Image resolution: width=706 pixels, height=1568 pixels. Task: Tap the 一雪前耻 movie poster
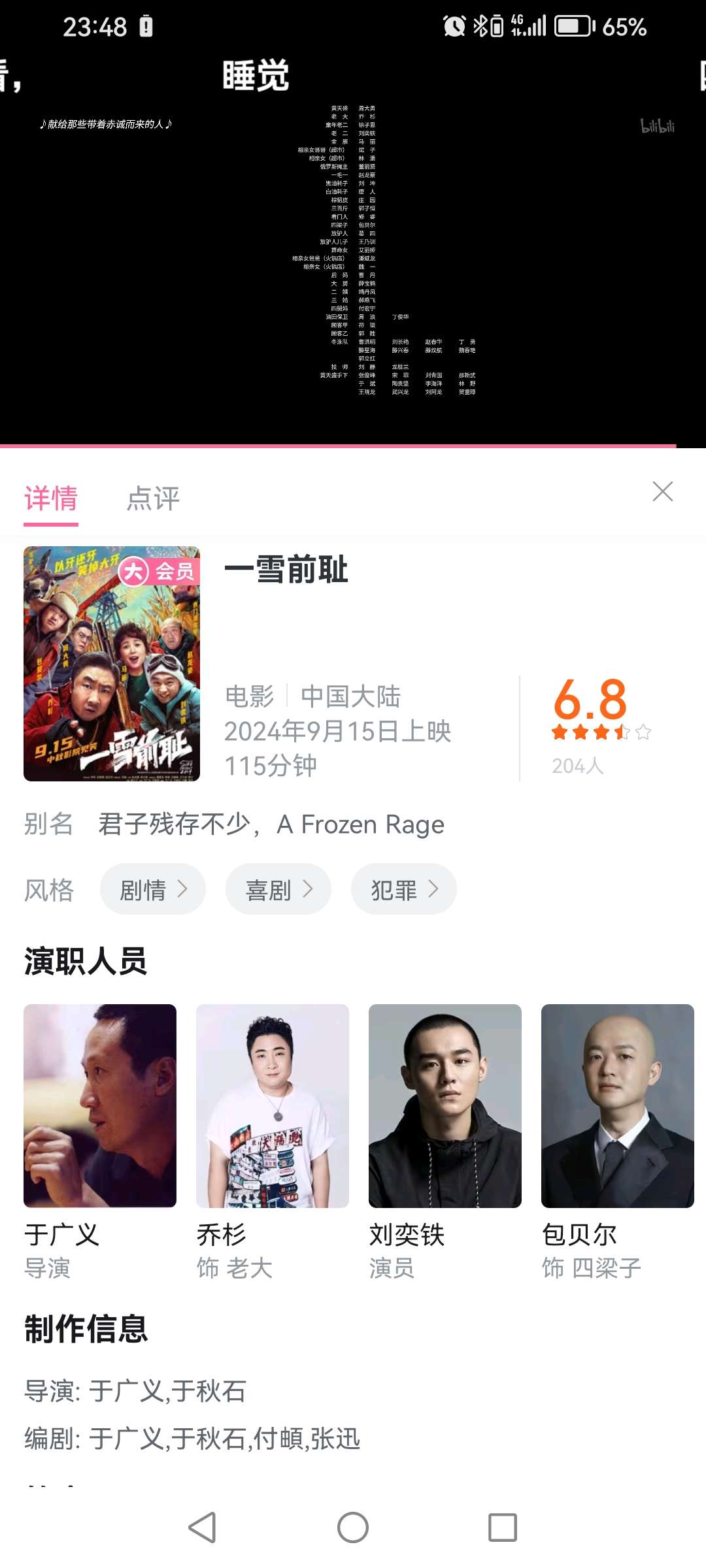click(x=112, y=663)
